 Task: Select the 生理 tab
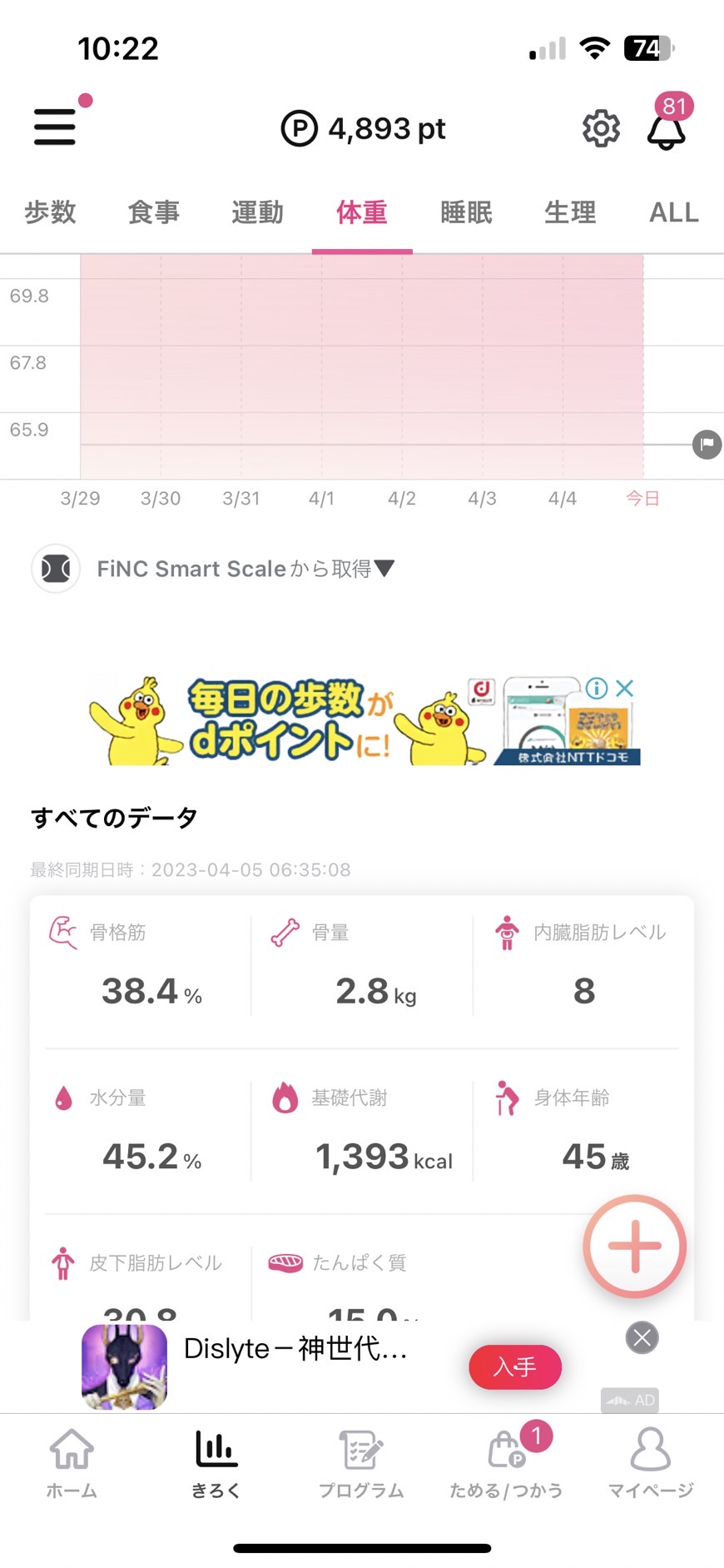(570, 212)
